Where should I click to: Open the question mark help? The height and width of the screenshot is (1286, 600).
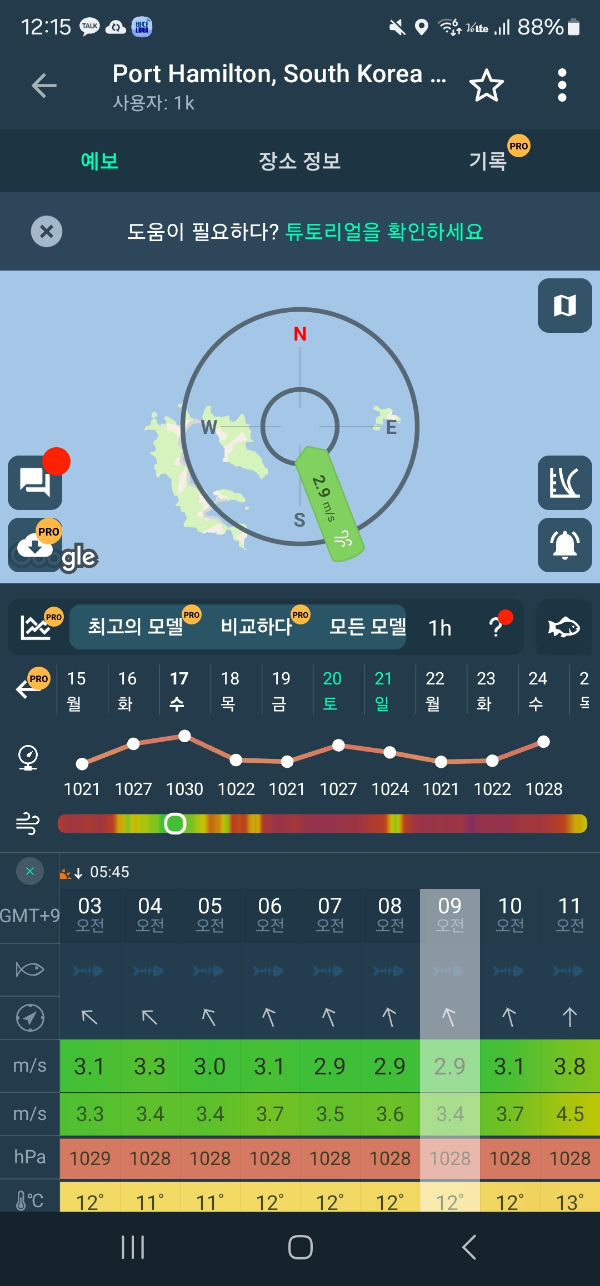point(495,628)
